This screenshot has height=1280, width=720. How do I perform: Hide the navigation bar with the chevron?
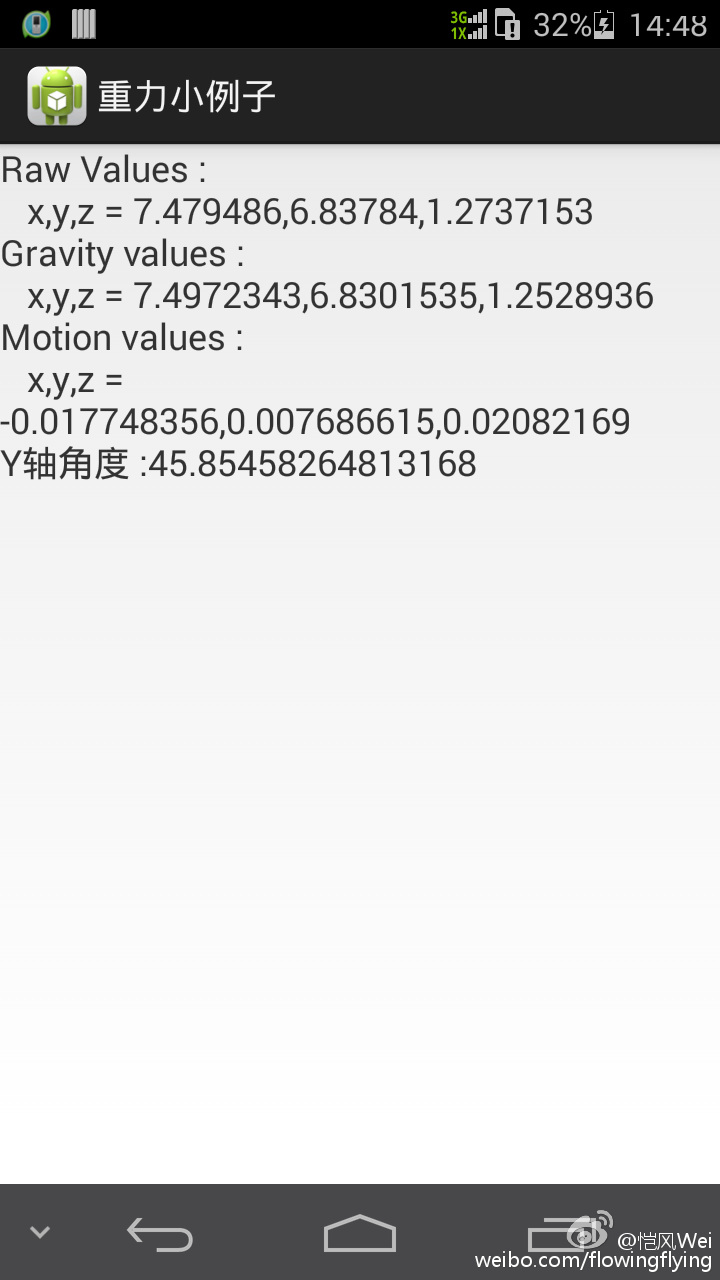[40, 1232]
